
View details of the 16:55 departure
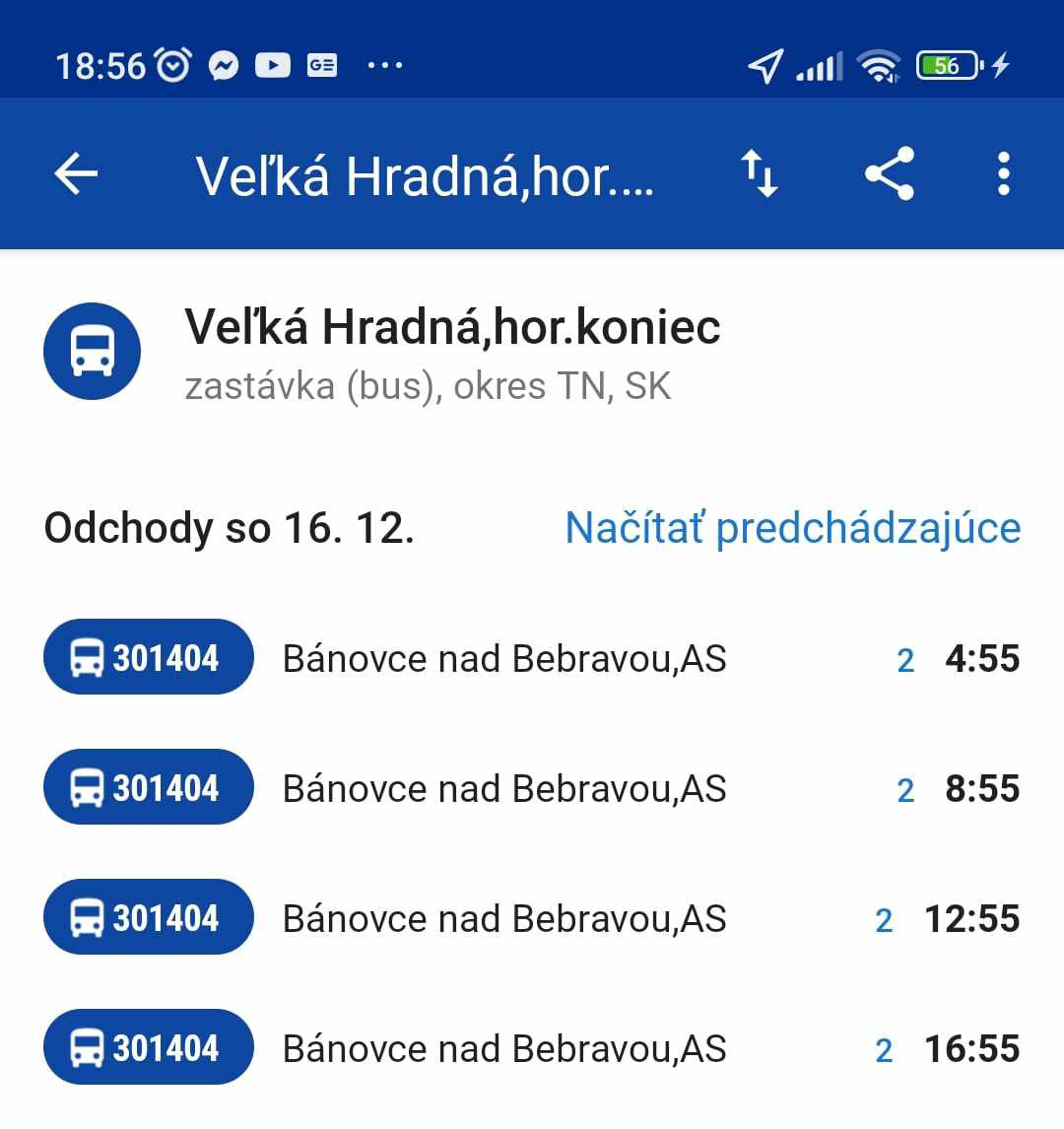click(x=532, y=1048)
